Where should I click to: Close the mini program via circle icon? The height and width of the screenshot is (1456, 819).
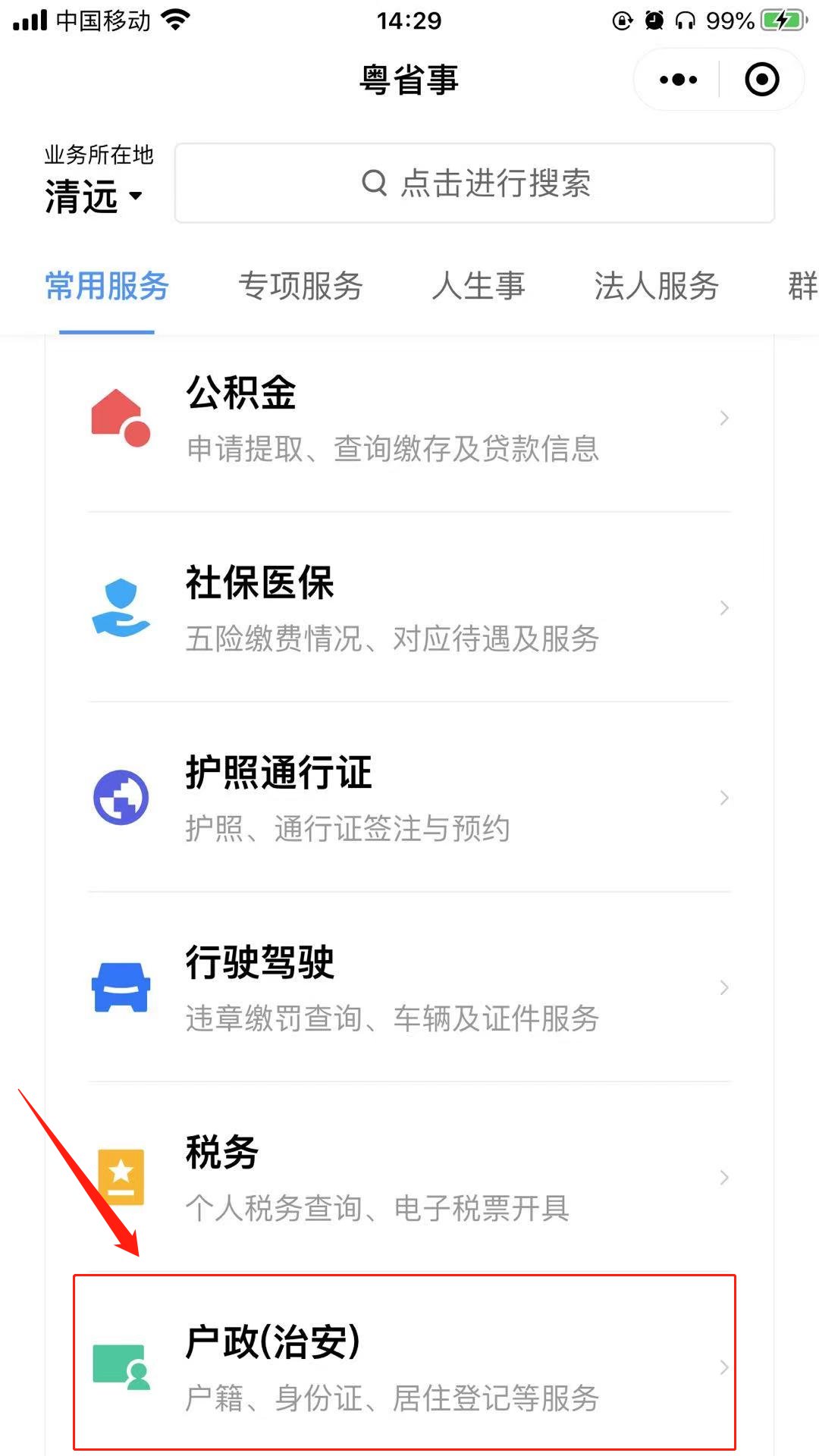[761, 80]
